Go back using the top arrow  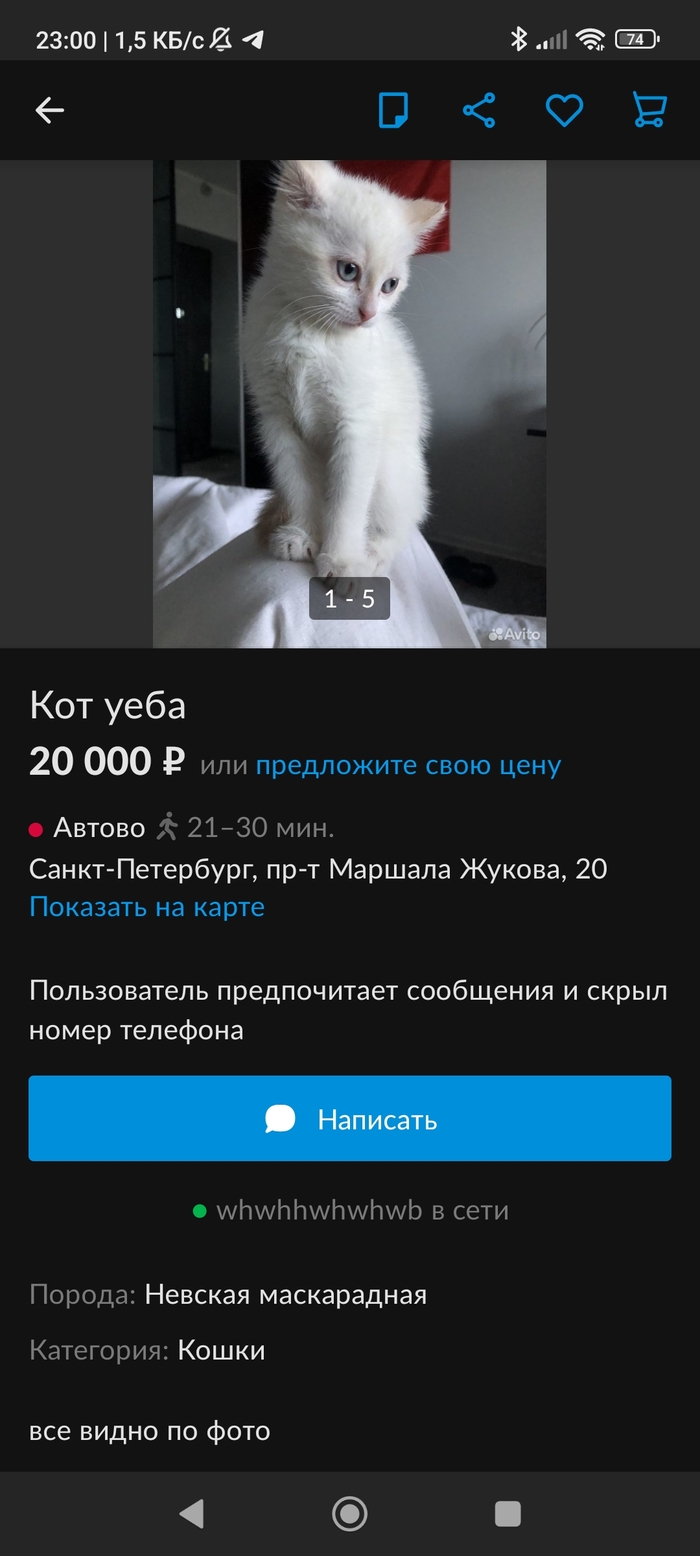(x=49, y=110)
